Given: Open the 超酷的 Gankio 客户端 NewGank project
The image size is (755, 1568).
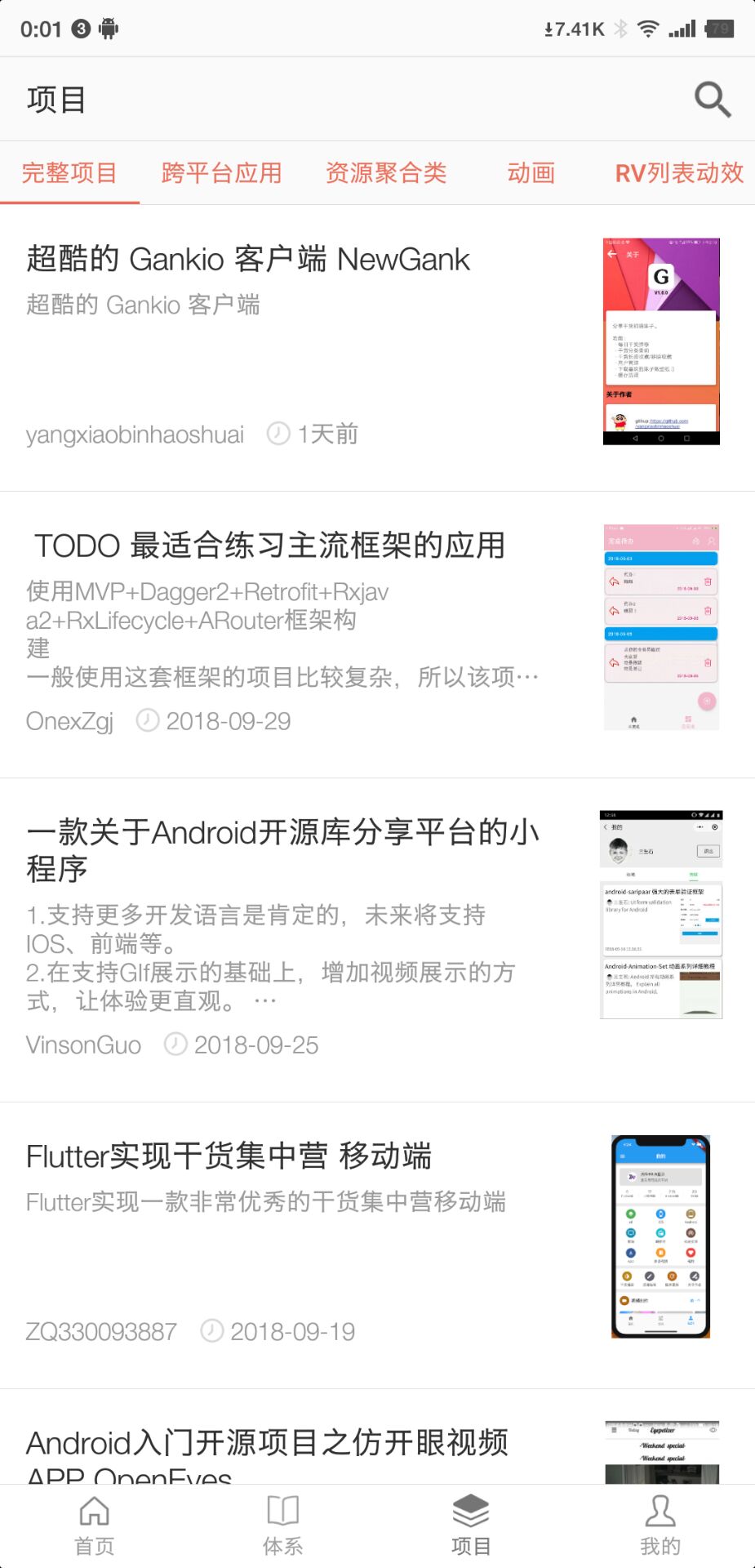Looking at the screenshot, I should tap(377, 348).
